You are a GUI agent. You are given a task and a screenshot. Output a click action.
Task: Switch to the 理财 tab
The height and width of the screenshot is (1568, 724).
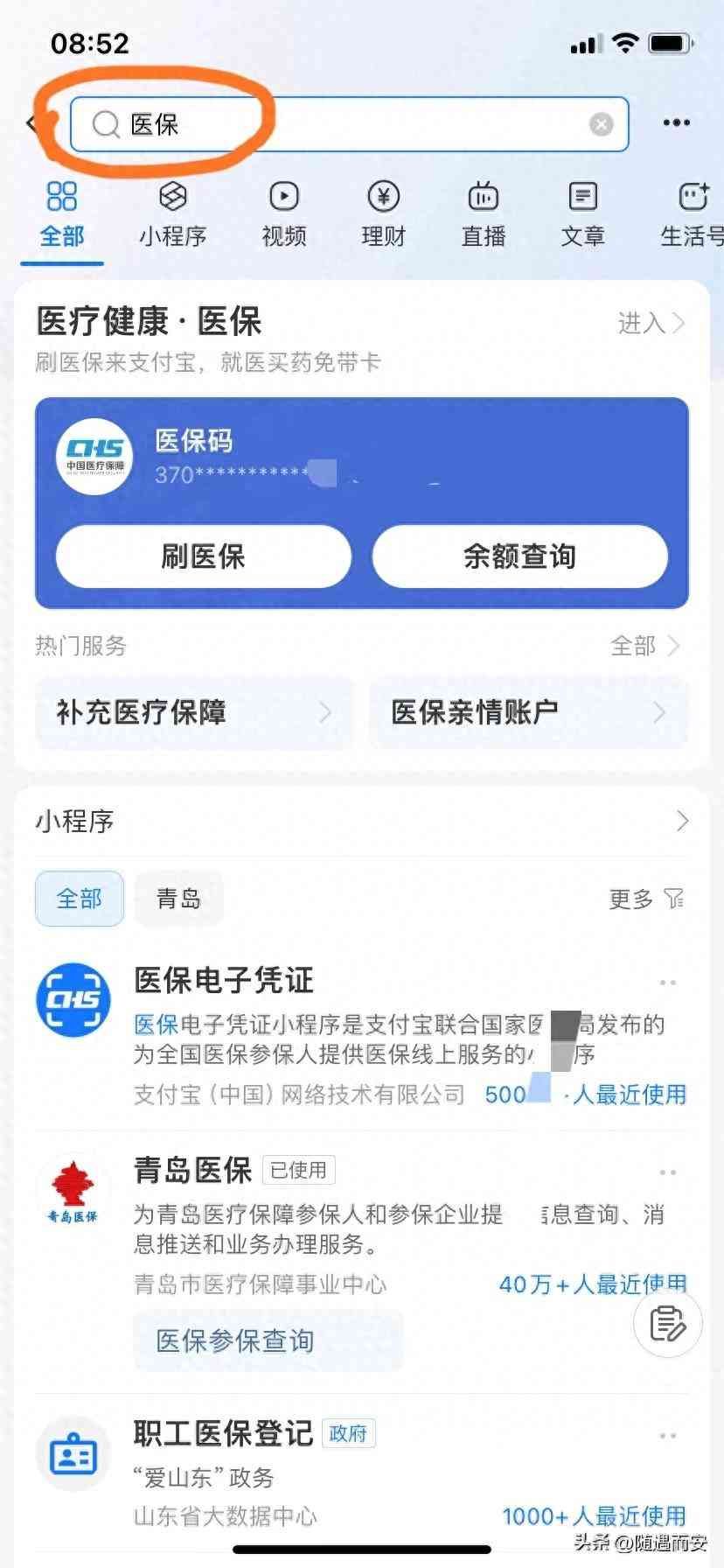384,214
